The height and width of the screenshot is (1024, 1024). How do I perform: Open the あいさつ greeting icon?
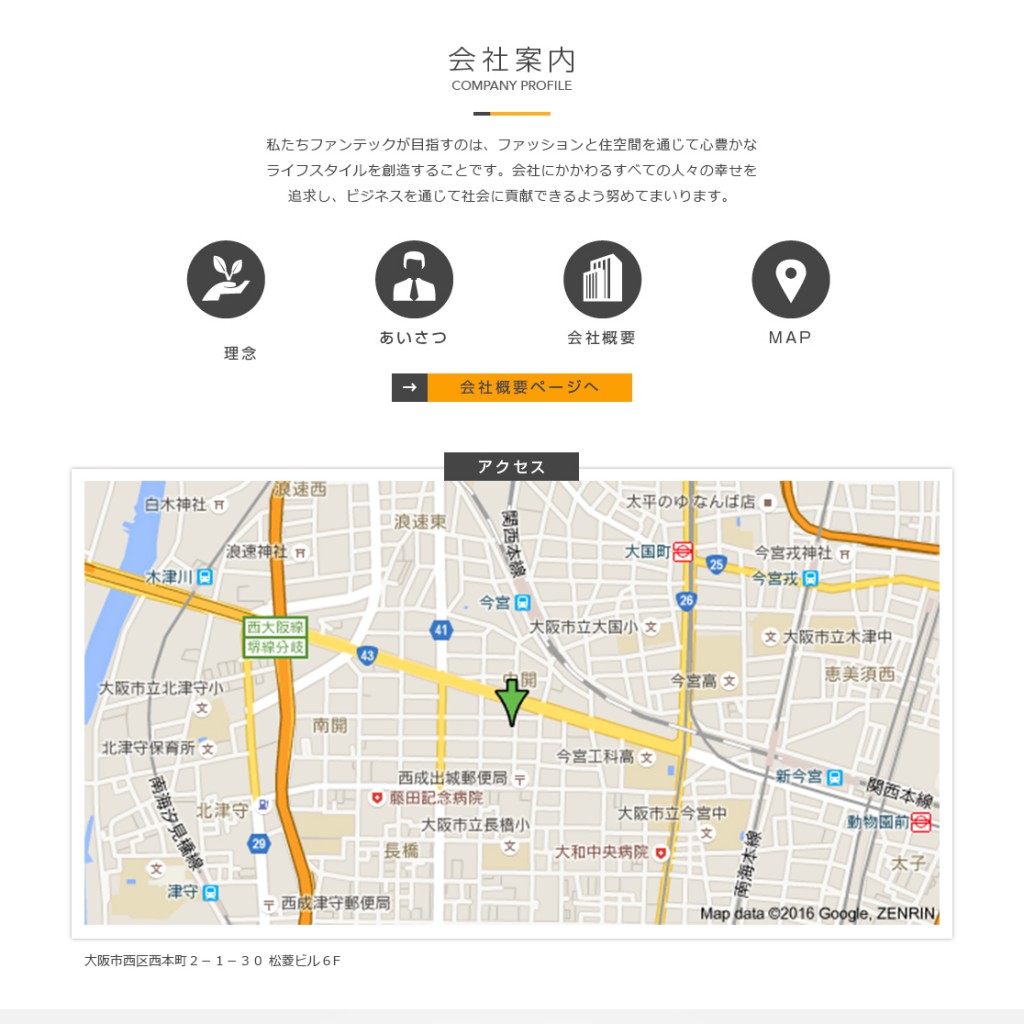(414, 280)
